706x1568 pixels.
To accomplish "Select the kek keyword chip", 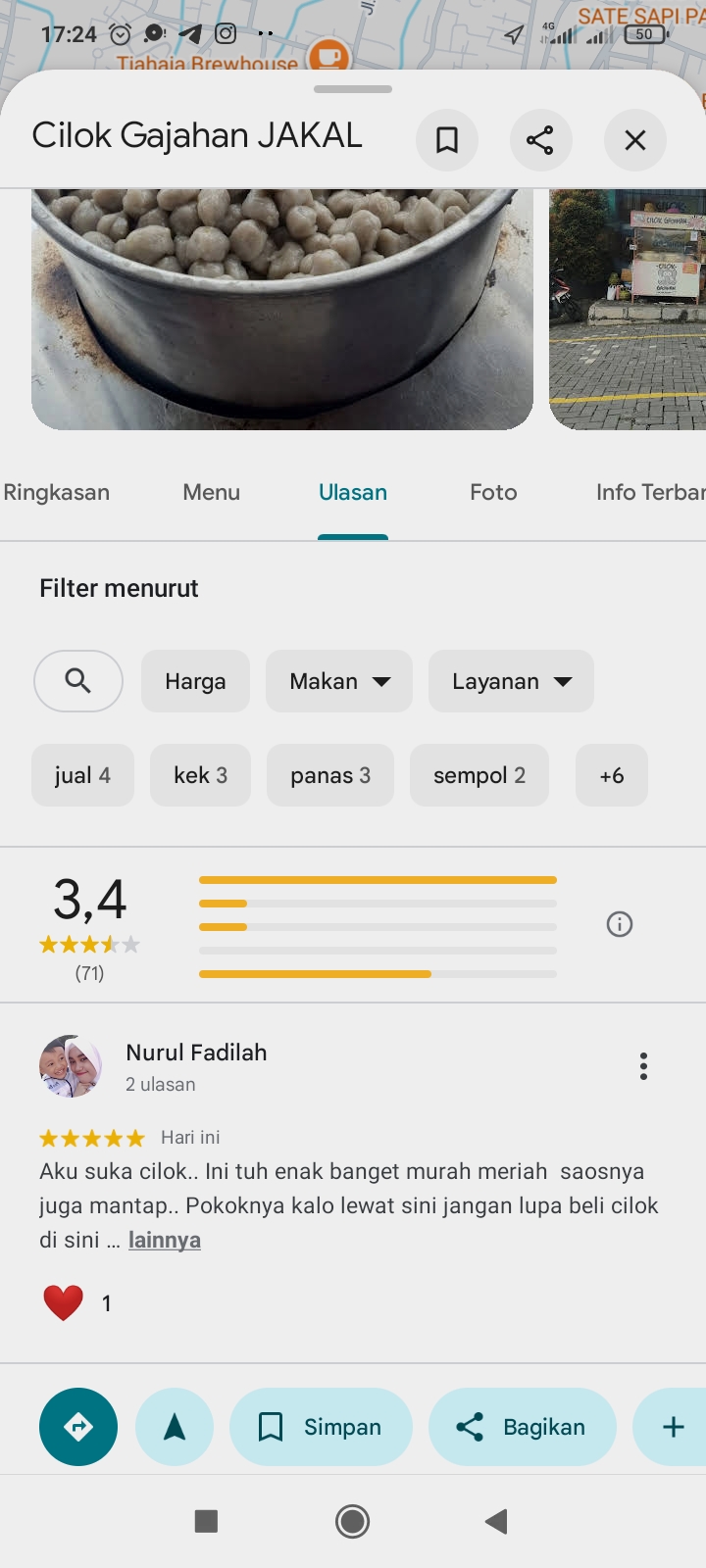I will [x=200, y=775].
